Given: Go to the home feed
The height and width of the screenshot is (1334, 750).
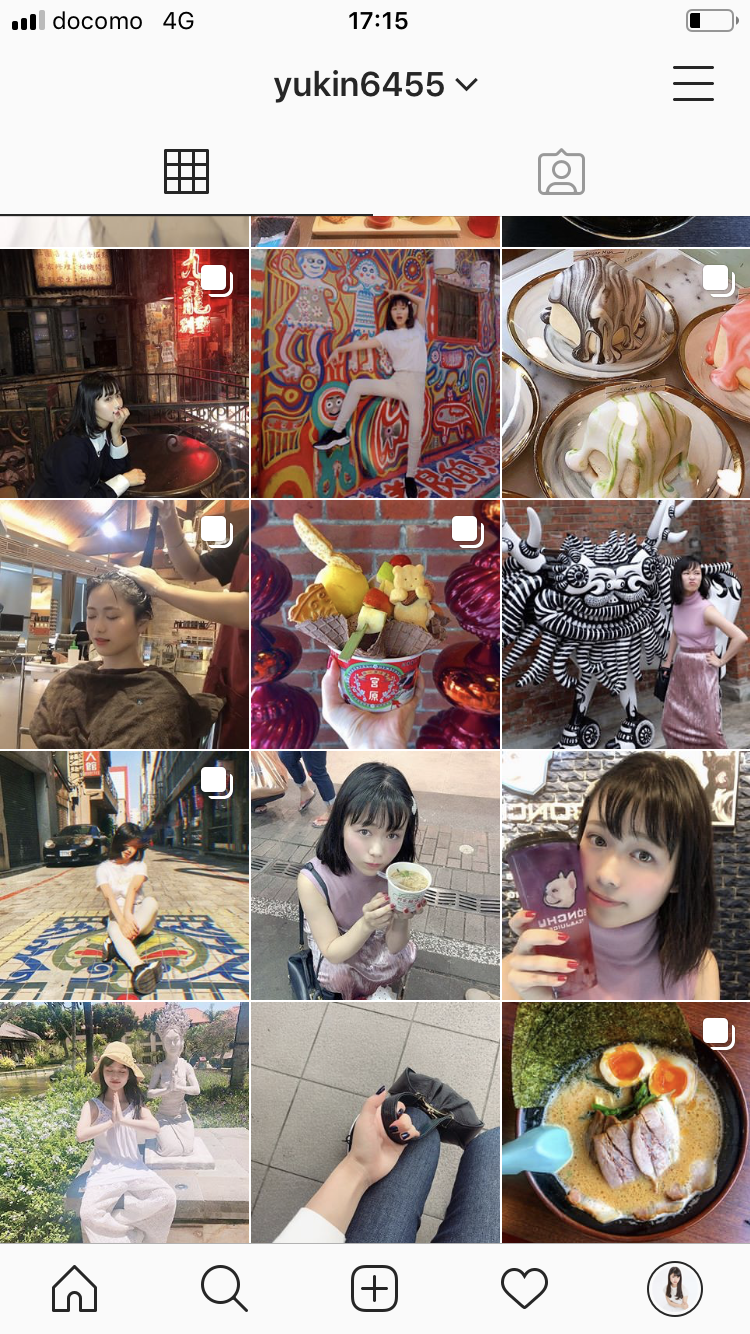Looking at the screenshot, I should point(75,1289).
